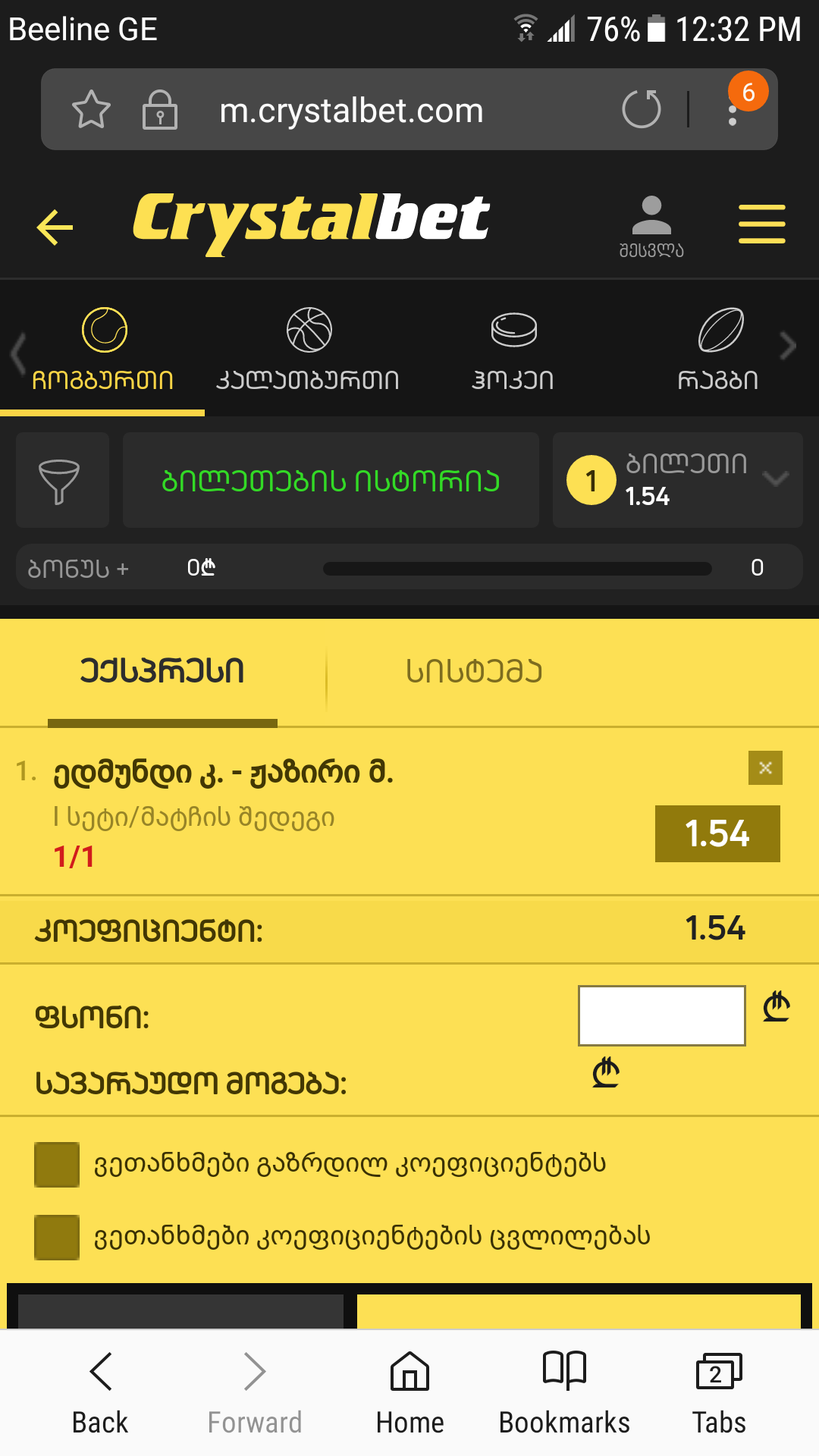Image resolution: width=819 pixels, height=1456 pixels.
Task: Expand the bet ticket dropdown chevron
Action: [776, 480]
